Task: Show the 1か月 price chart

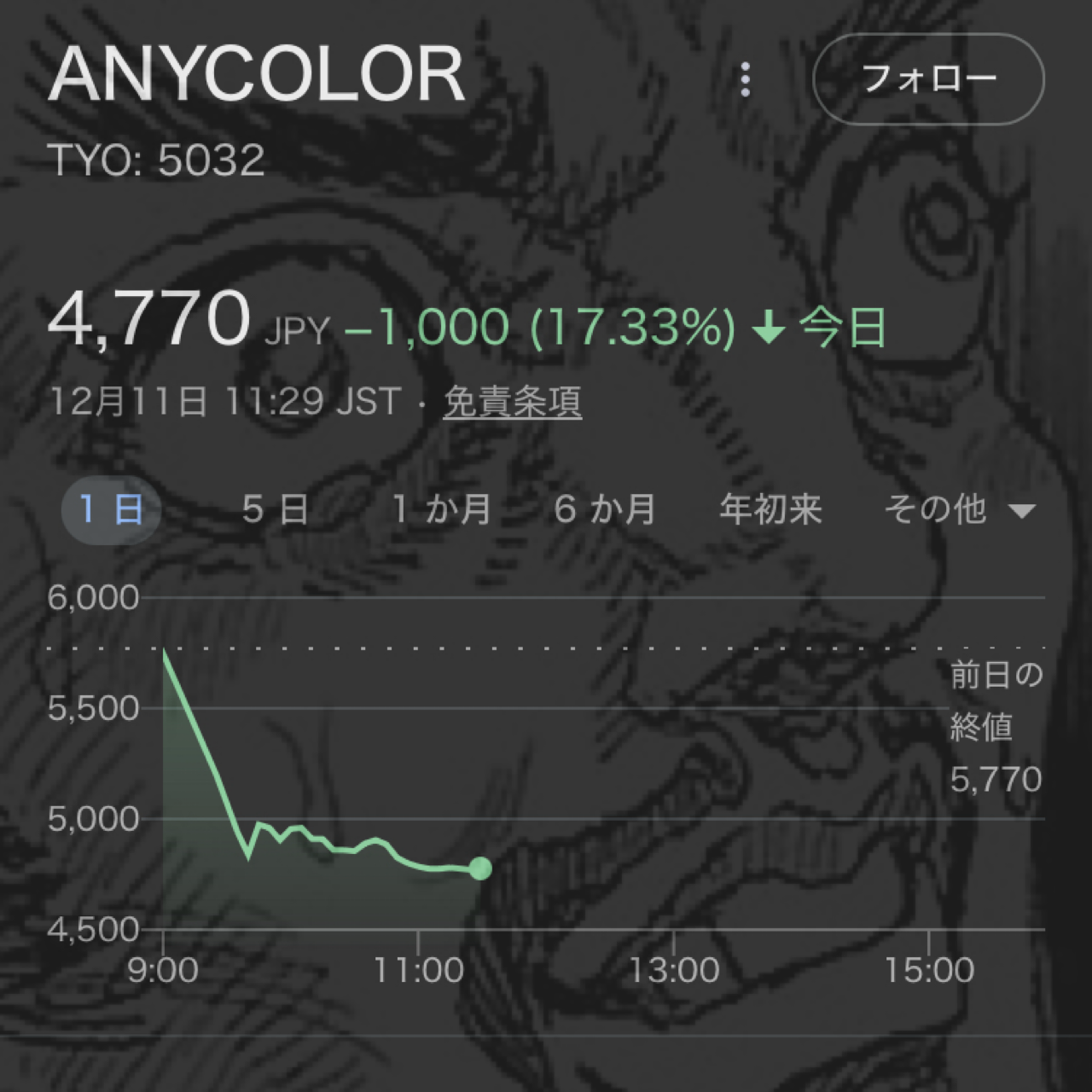Action: (x=440, y=509)
